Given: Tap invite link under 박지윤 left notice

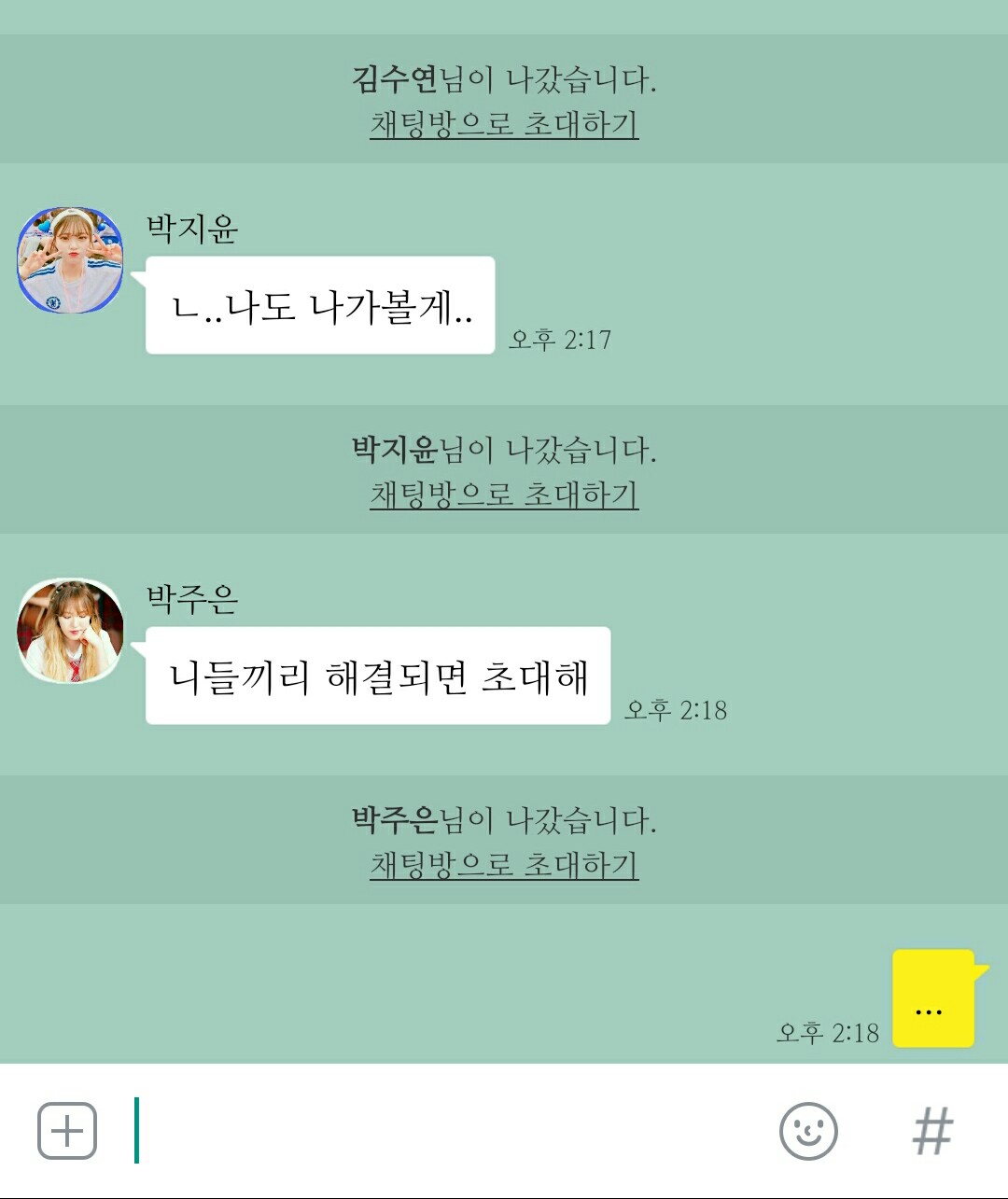Looking at the screenshot, I should tap(504, 494).
